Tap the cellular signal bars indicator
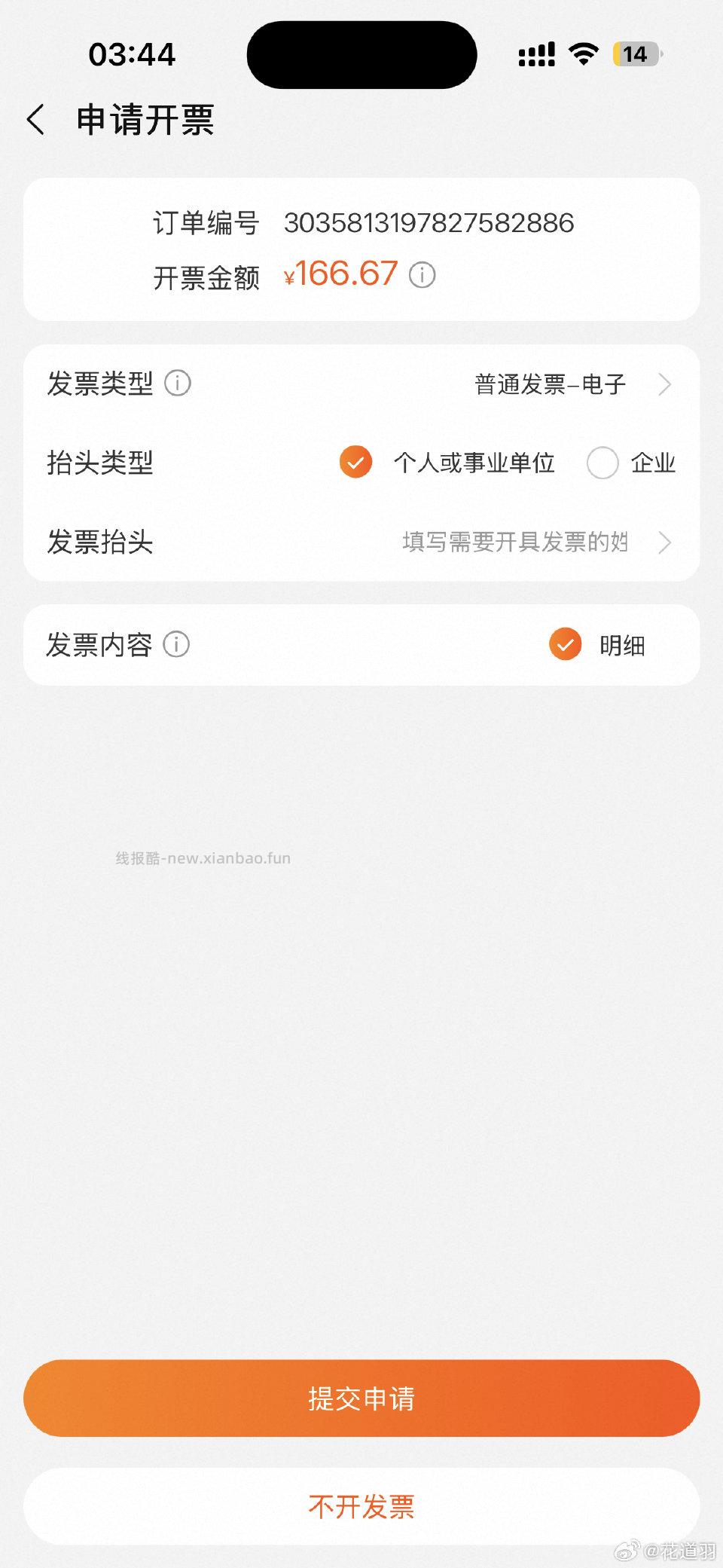 pyautogui.click(x=535, y=53)
